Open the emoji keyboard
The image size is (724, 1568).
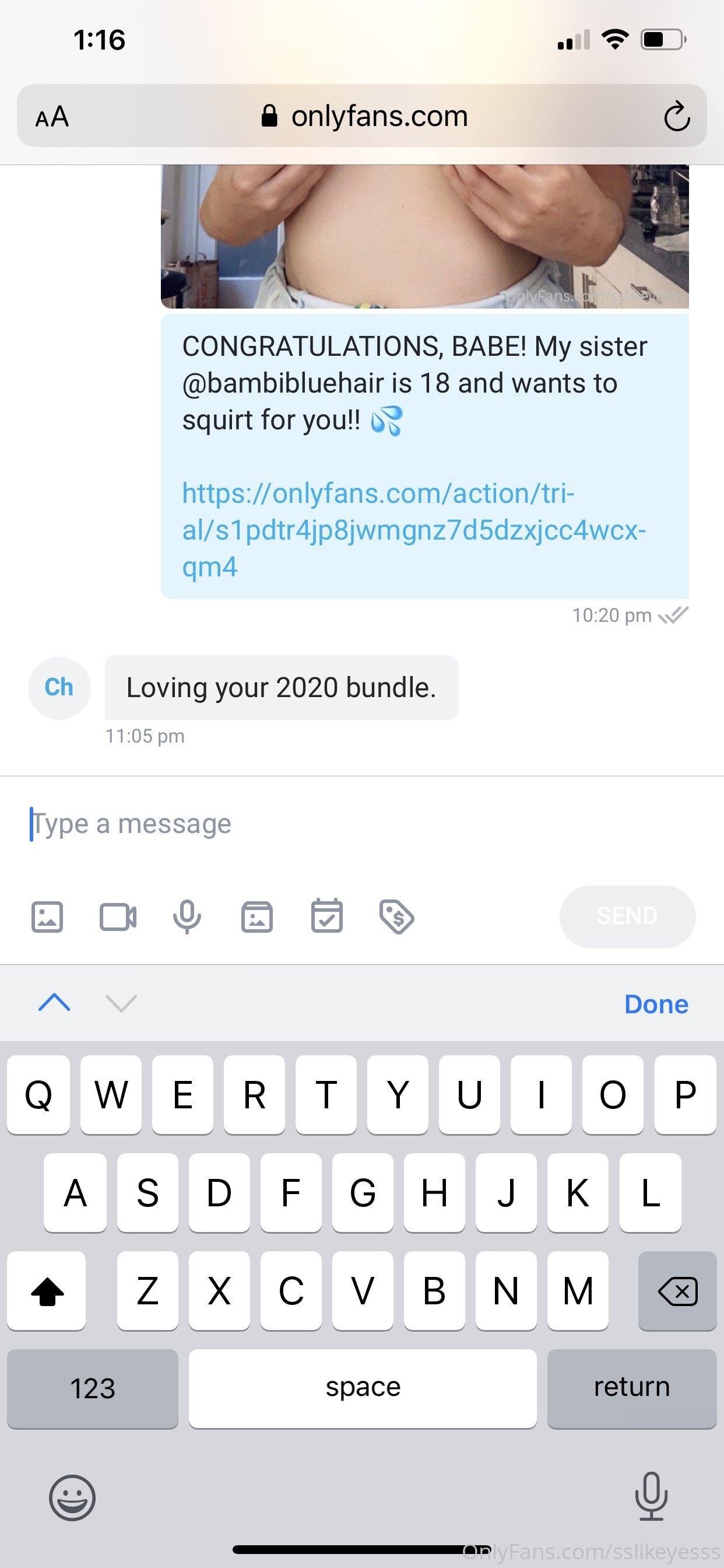point(72,1497)
